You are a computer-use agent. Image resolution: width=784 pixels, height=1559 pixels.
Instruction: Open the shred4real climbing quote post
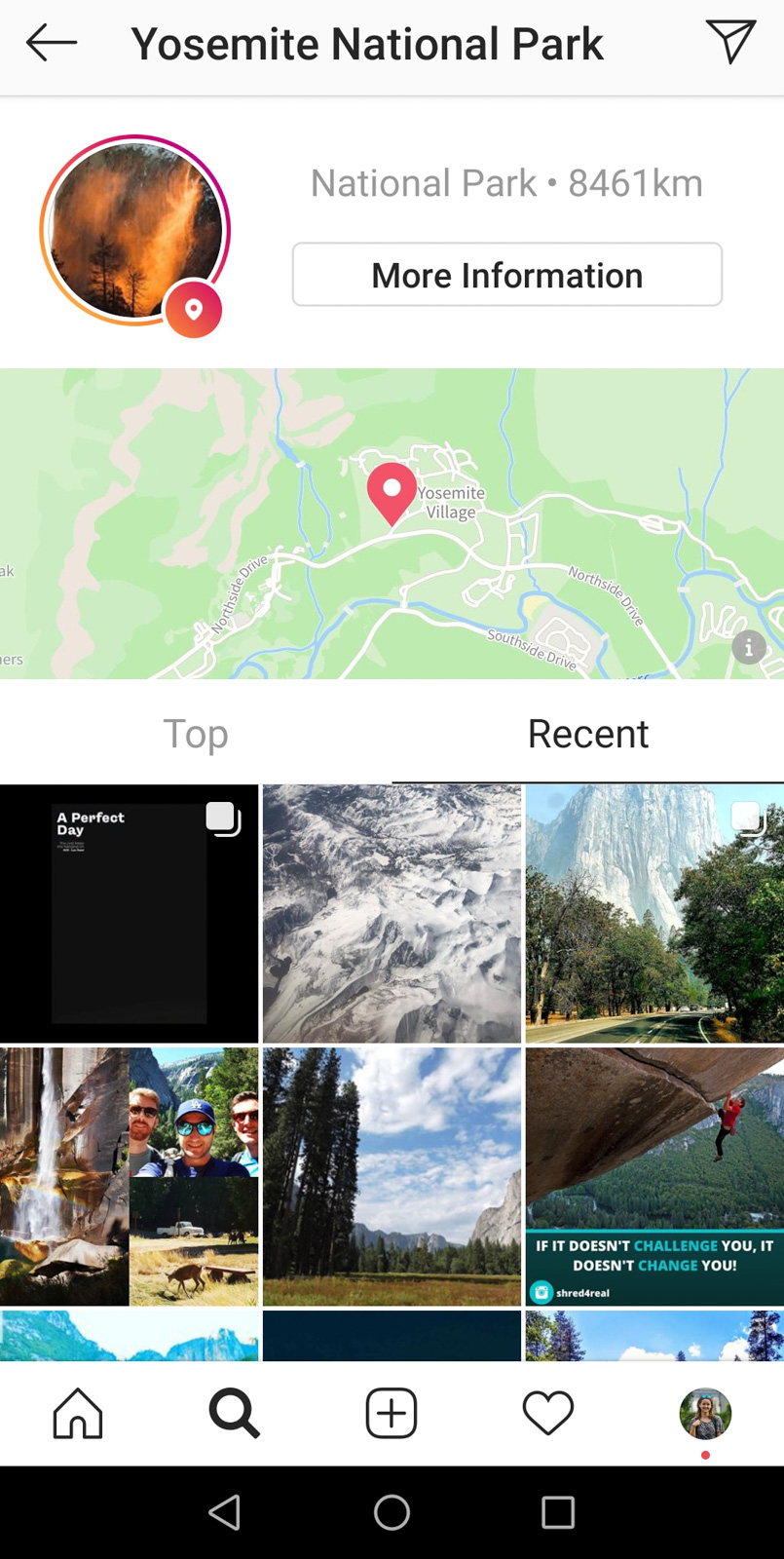[654, 1177]
